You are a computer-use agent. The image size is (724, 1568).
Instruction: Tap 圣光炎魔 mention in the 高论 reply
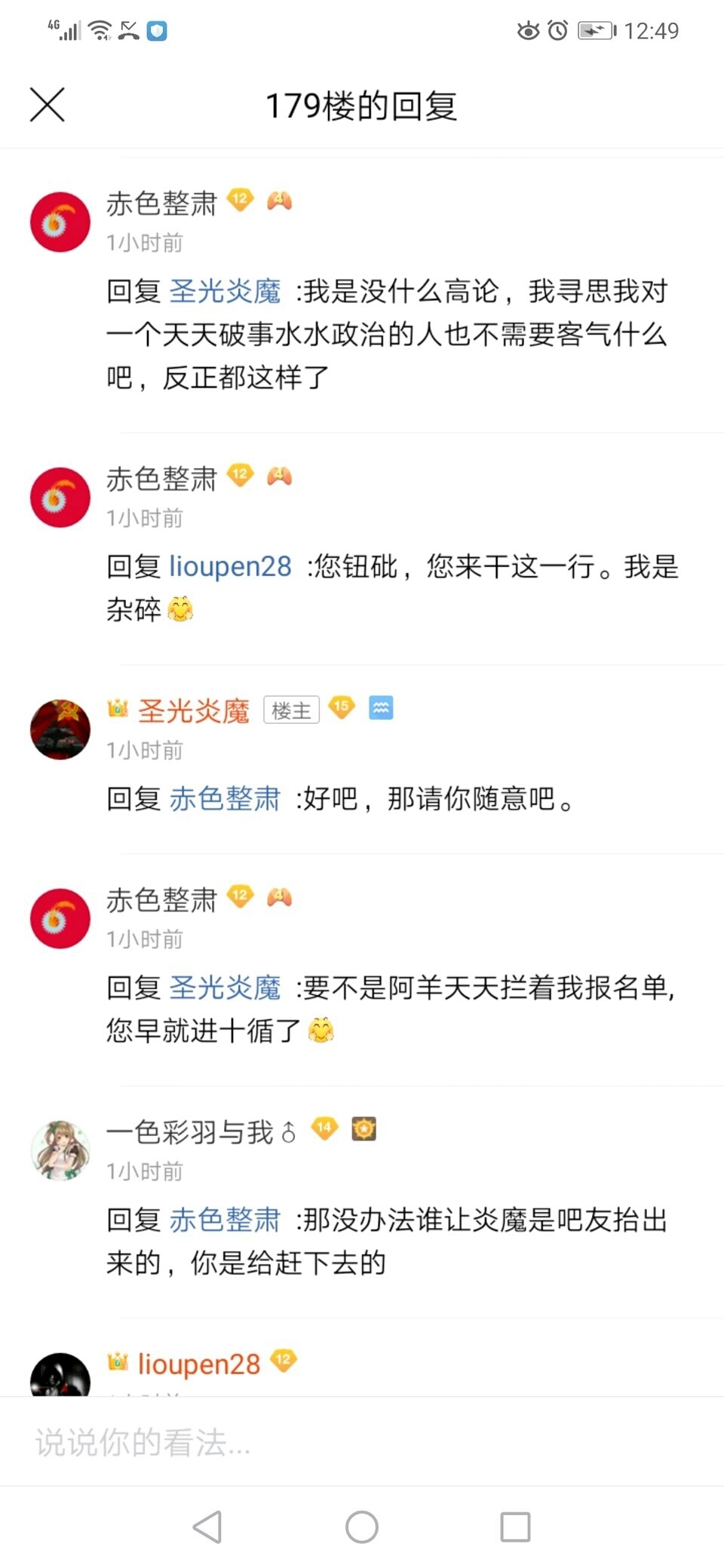(x=225, y=291)
